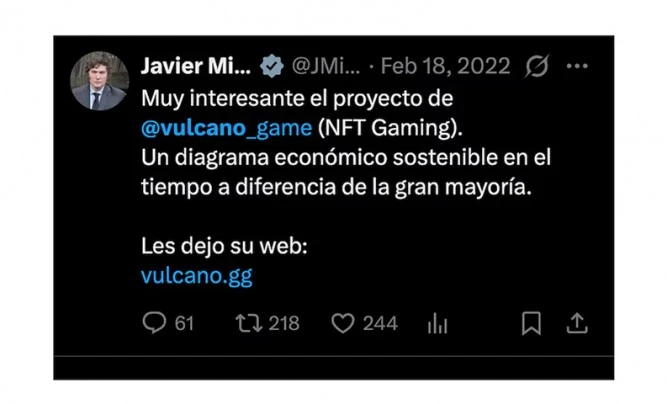View the tweet's analytics bars icon
The height and width of the screenshot is (404, 667).
click(437, 323)
